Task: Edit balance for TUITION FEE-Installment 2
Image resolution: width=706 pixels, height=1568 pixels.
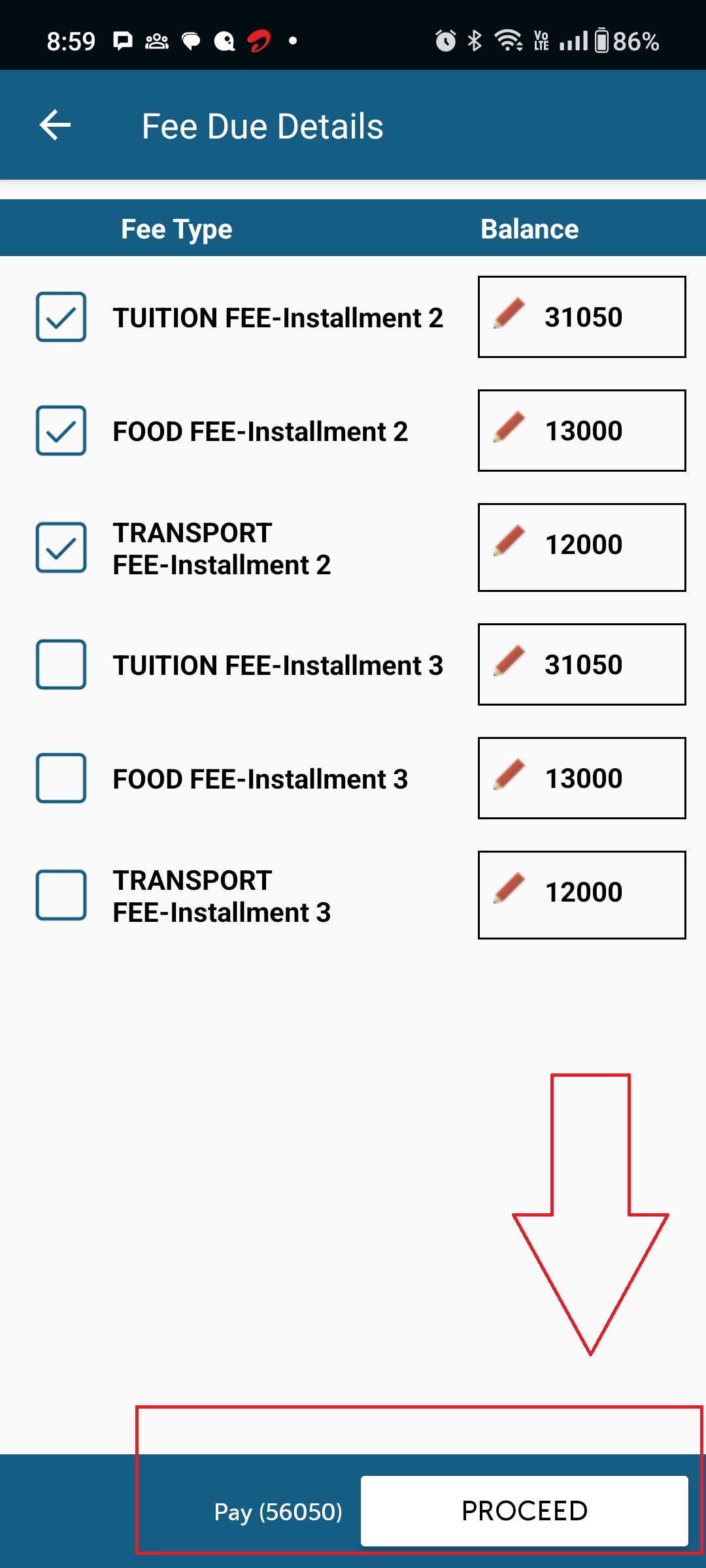Action: pos(582,318)
